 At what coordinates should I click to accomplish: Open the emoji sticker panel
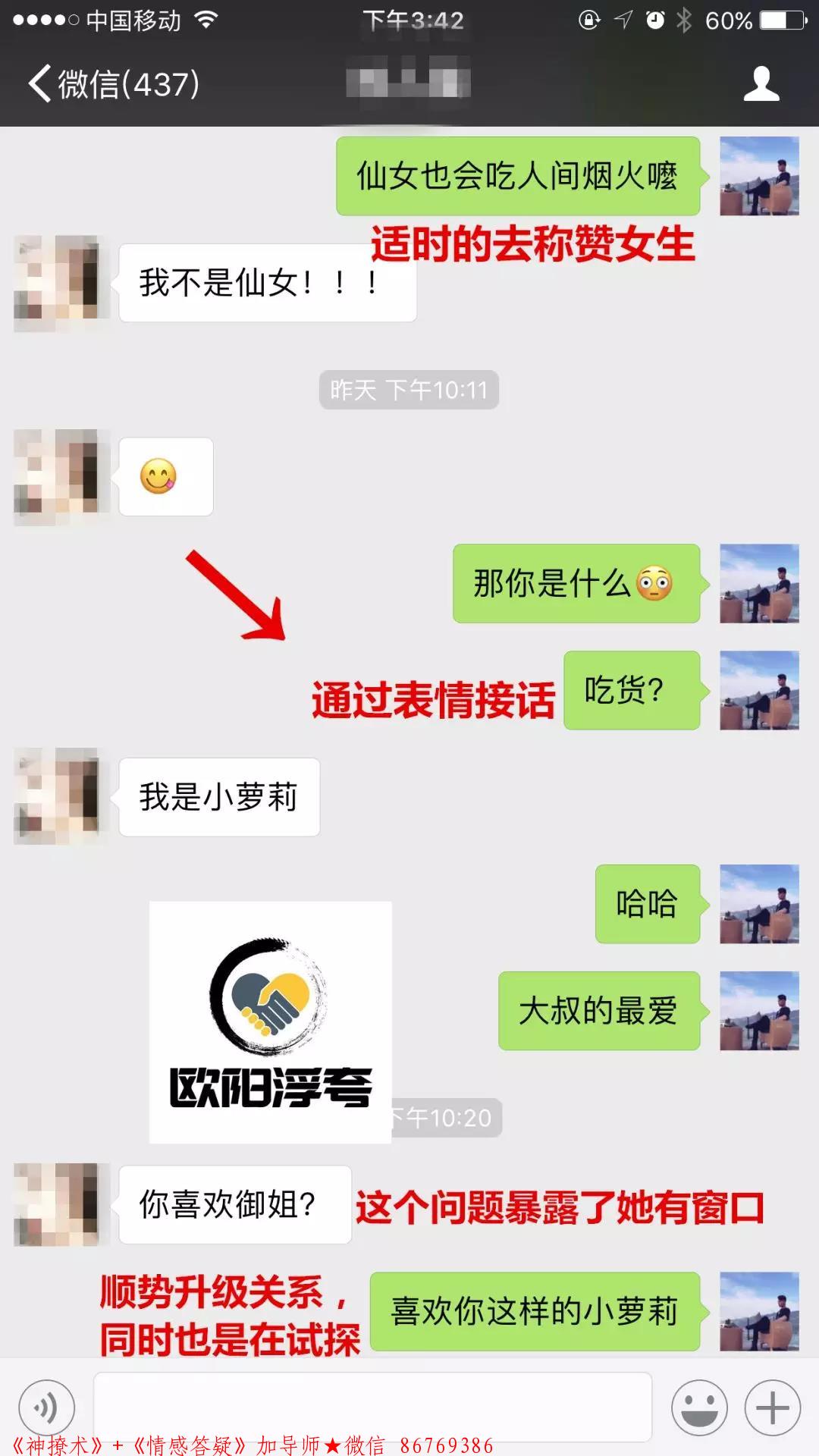tap(698, 1407)
